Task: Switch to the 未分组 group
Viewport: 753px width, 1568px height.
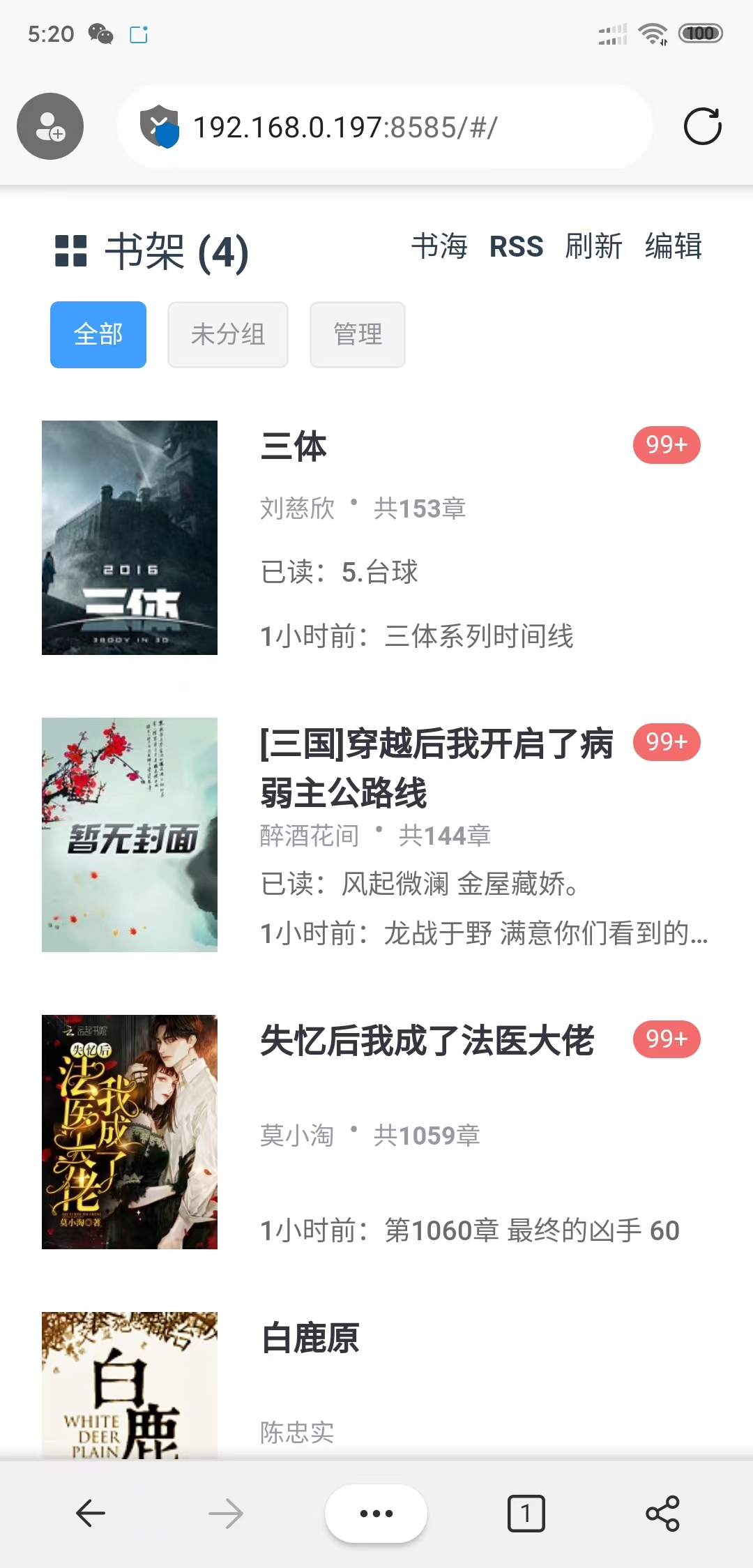Action: point(228,334)
